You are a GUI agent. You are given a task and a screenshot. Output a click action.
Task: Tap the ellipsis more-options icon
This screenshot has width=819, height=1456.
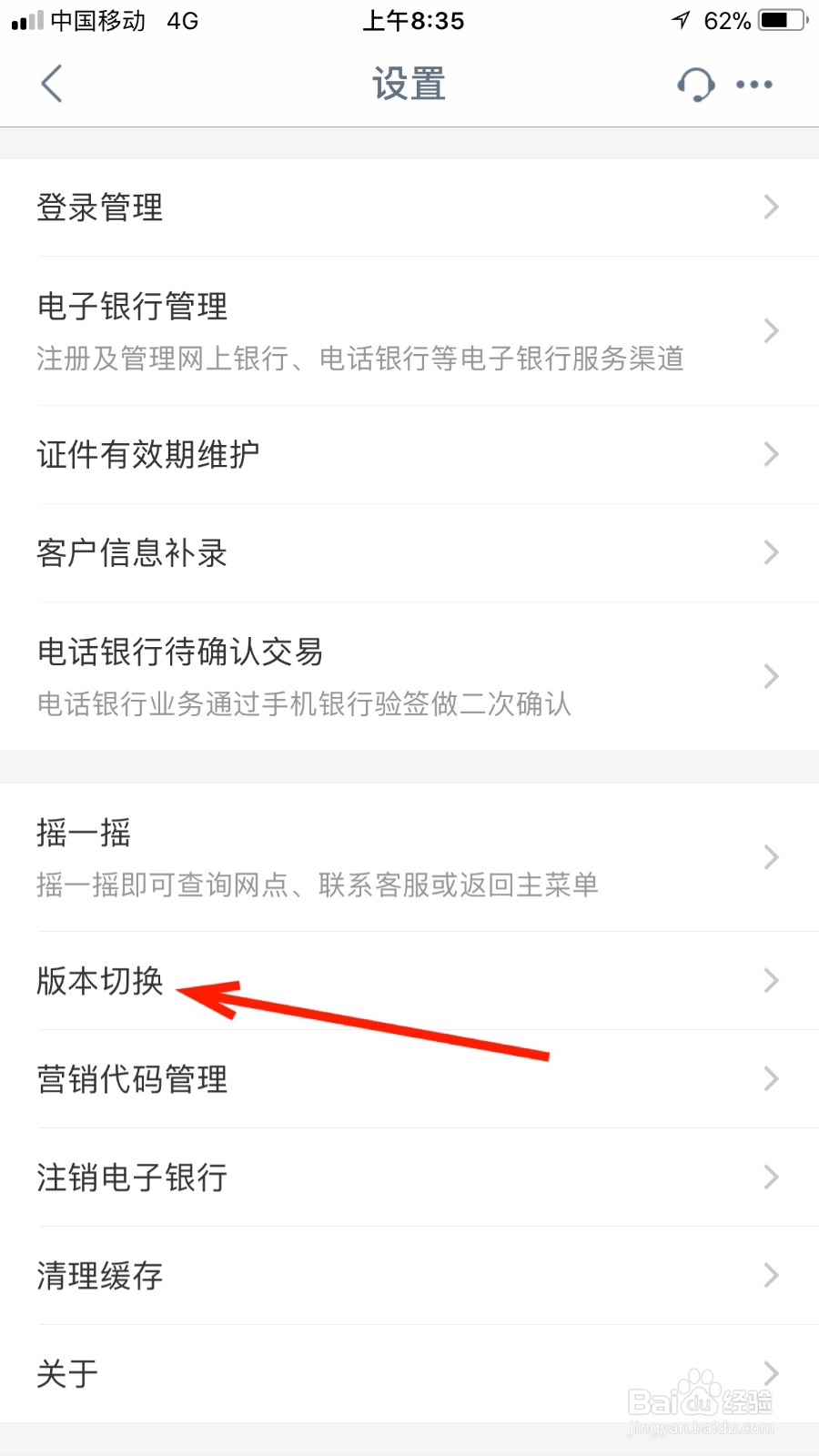(x=753, y=84)
